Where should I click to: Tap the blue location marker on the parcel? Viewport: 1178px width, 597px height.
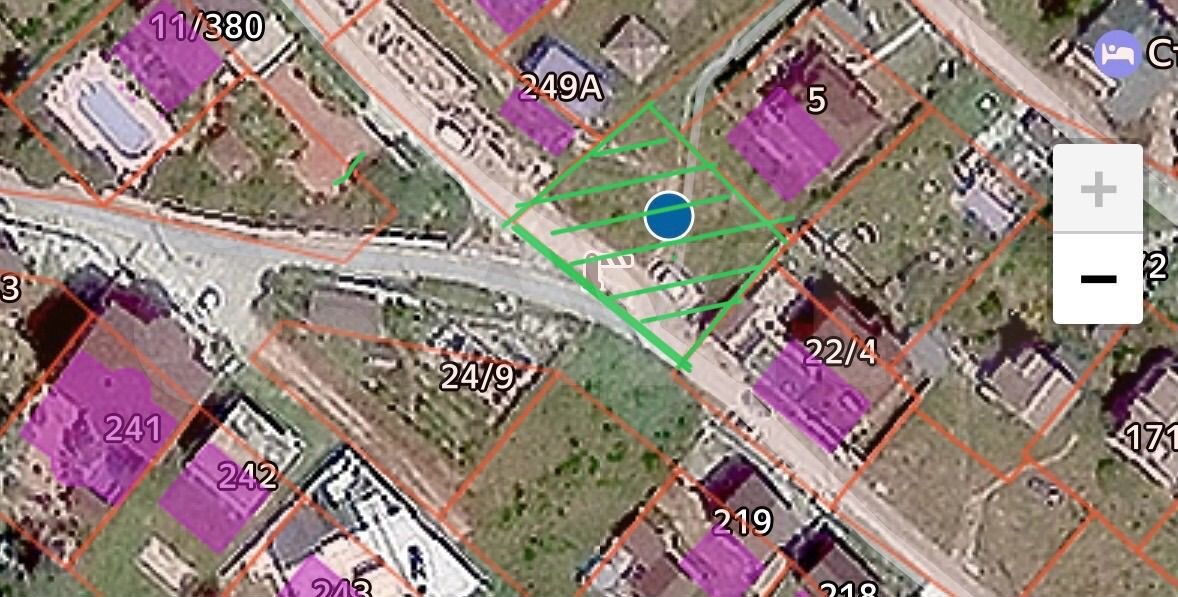668,216
